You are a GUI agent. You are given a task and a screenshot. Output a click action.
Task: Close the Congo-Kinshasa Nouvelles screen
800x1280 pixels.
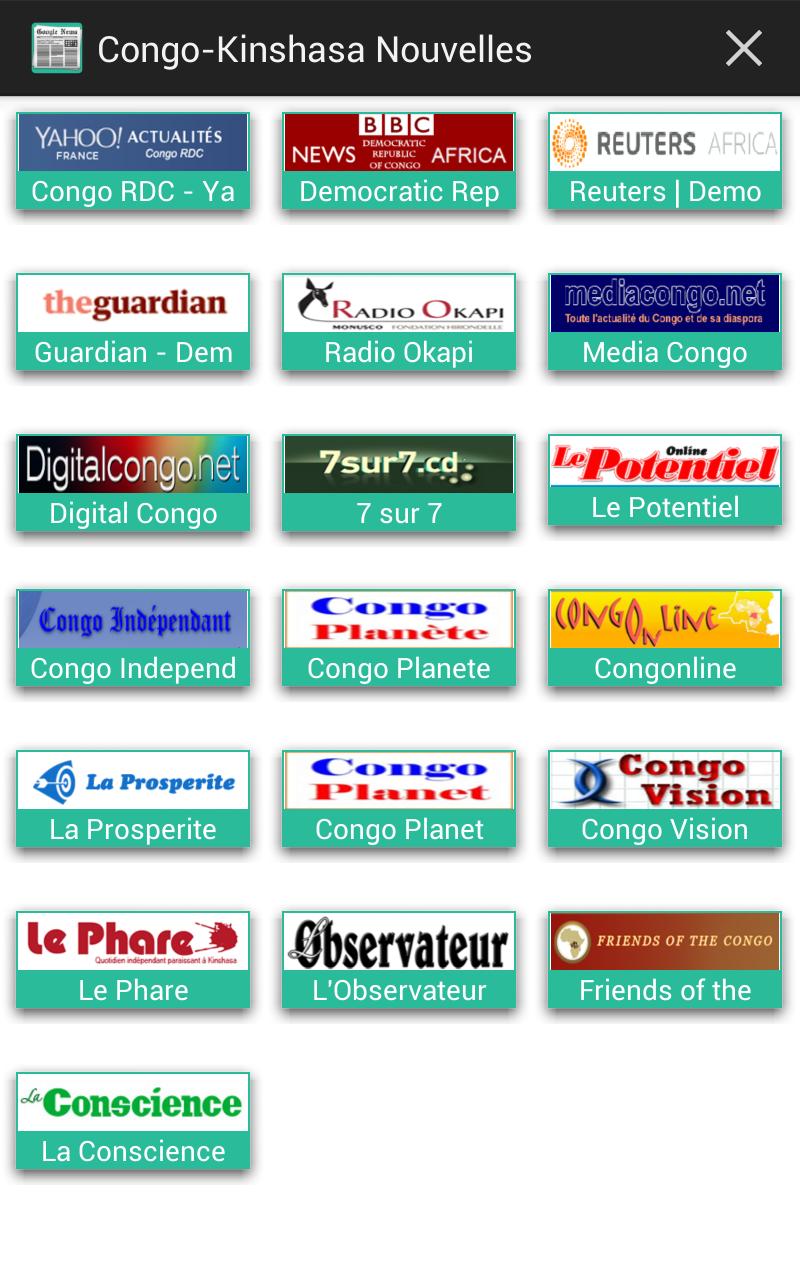743,48
